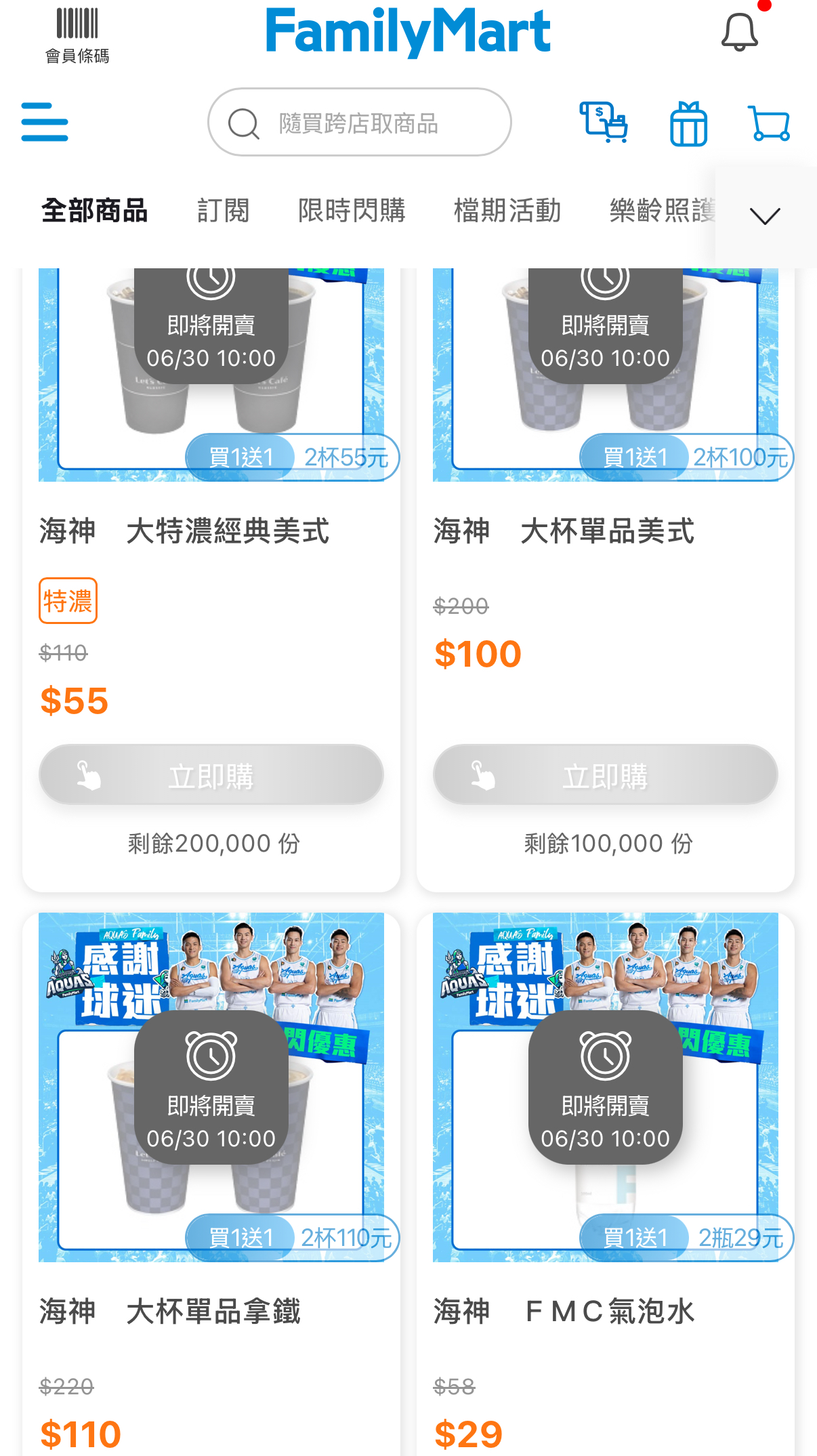View the 海神 大杯單品拿鐵 product

(x=169, y=1311)
